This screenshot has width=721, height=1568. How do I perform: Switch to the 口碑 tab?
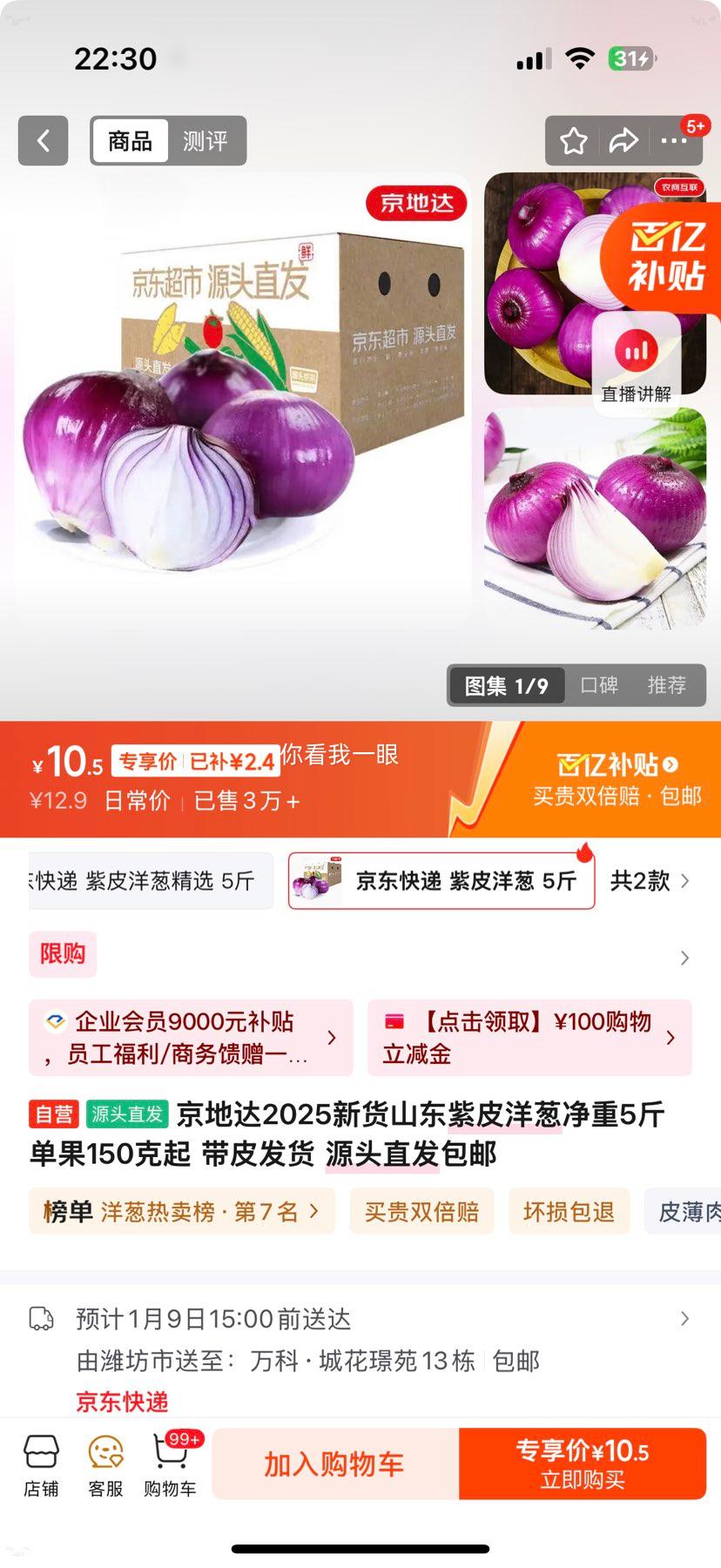599,685
